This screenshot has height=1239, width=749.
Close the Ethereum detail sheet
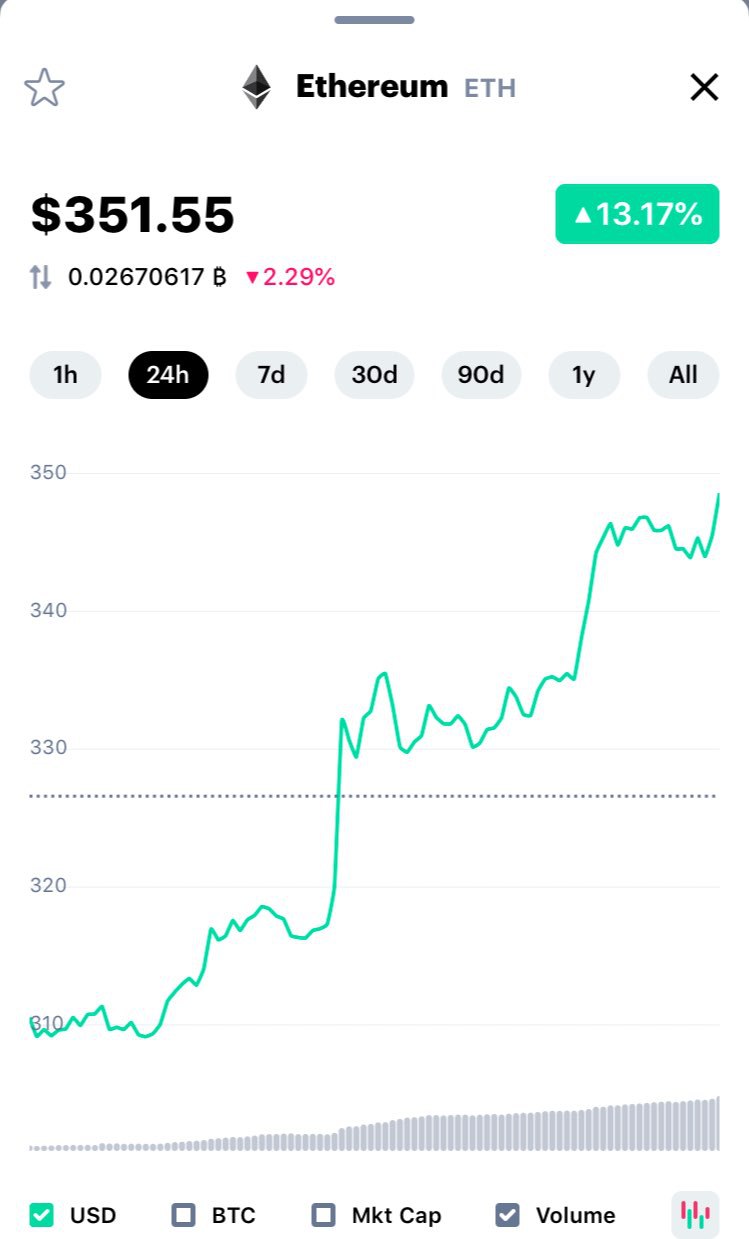pos(704,88)
